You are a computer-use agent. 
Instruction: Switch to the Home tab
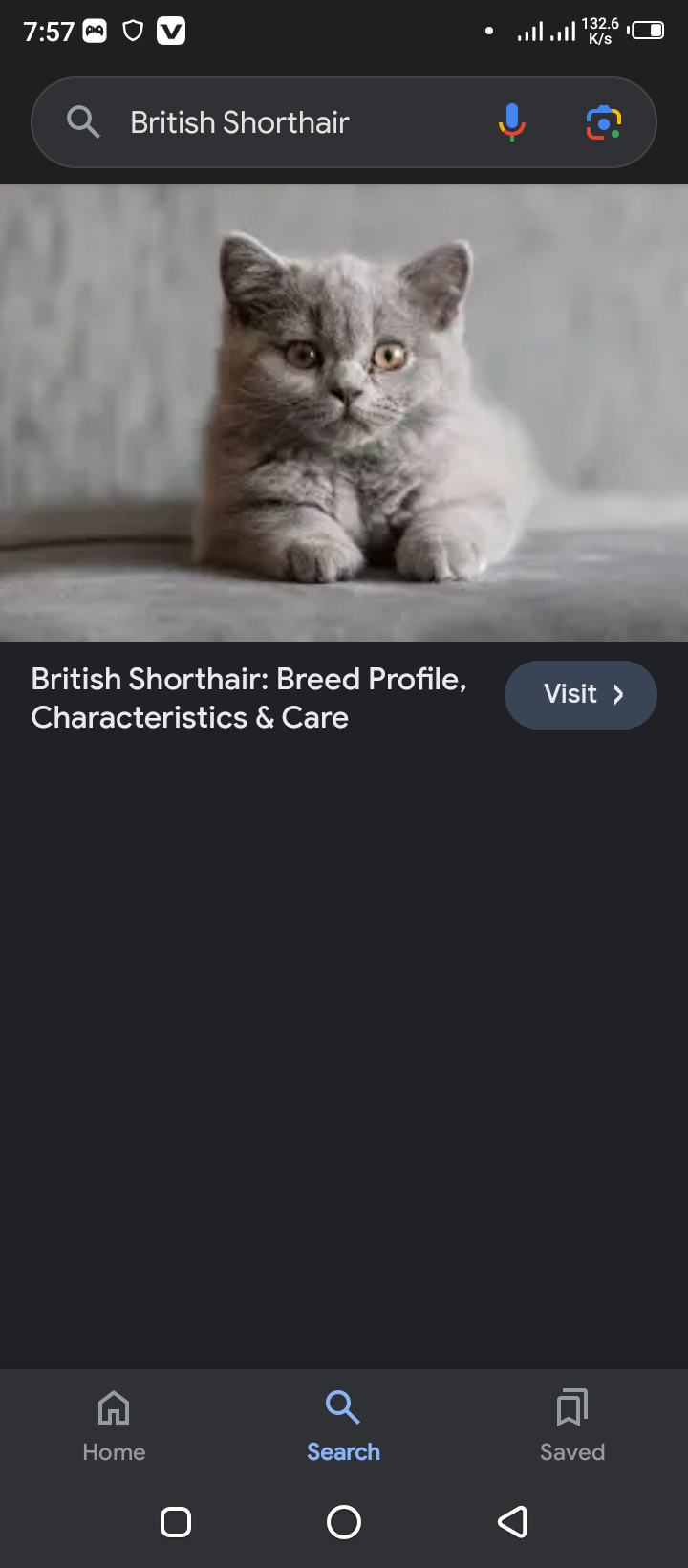pyautogui.click(x=114, y=1425)
